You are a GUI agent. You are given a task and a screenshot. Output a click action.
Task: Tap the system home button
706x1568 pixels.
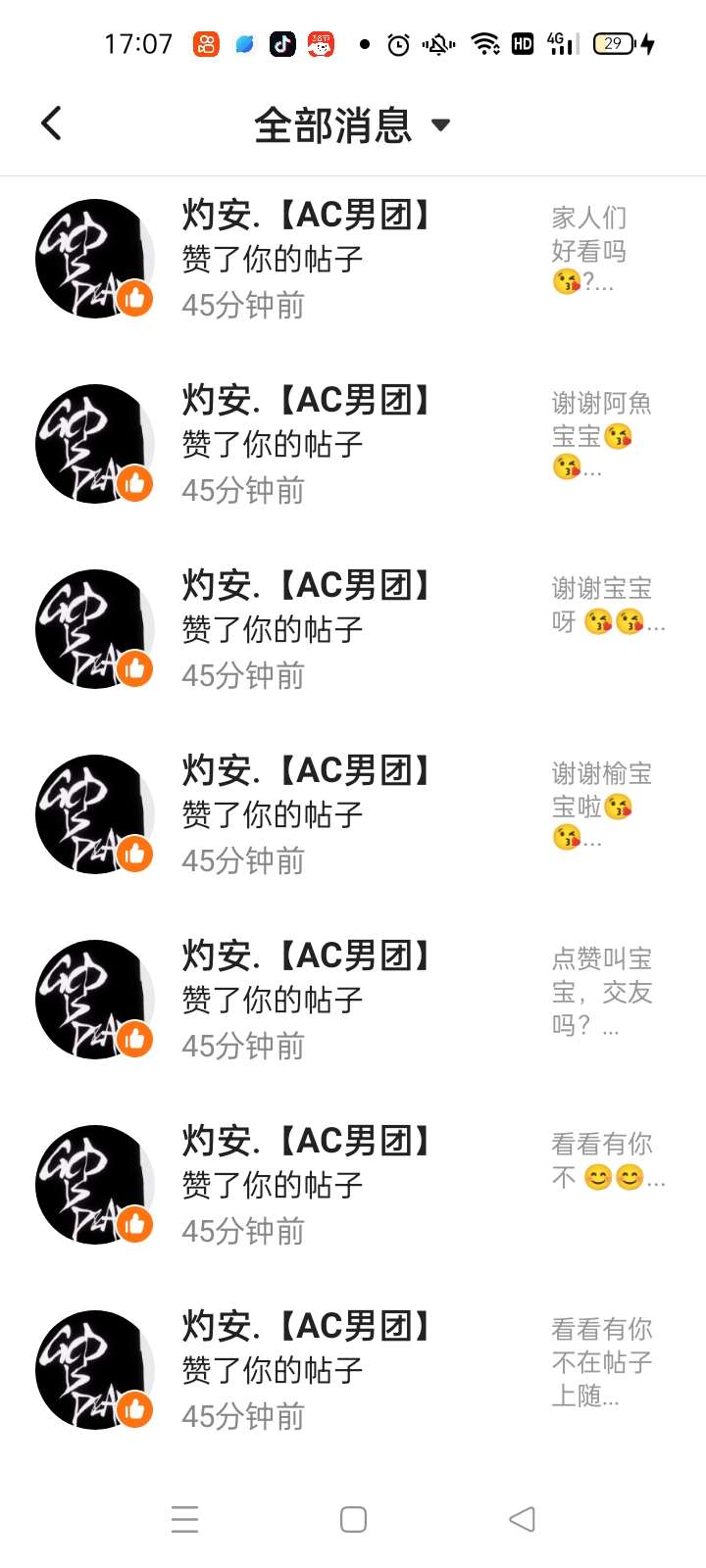click(353, 1519)
